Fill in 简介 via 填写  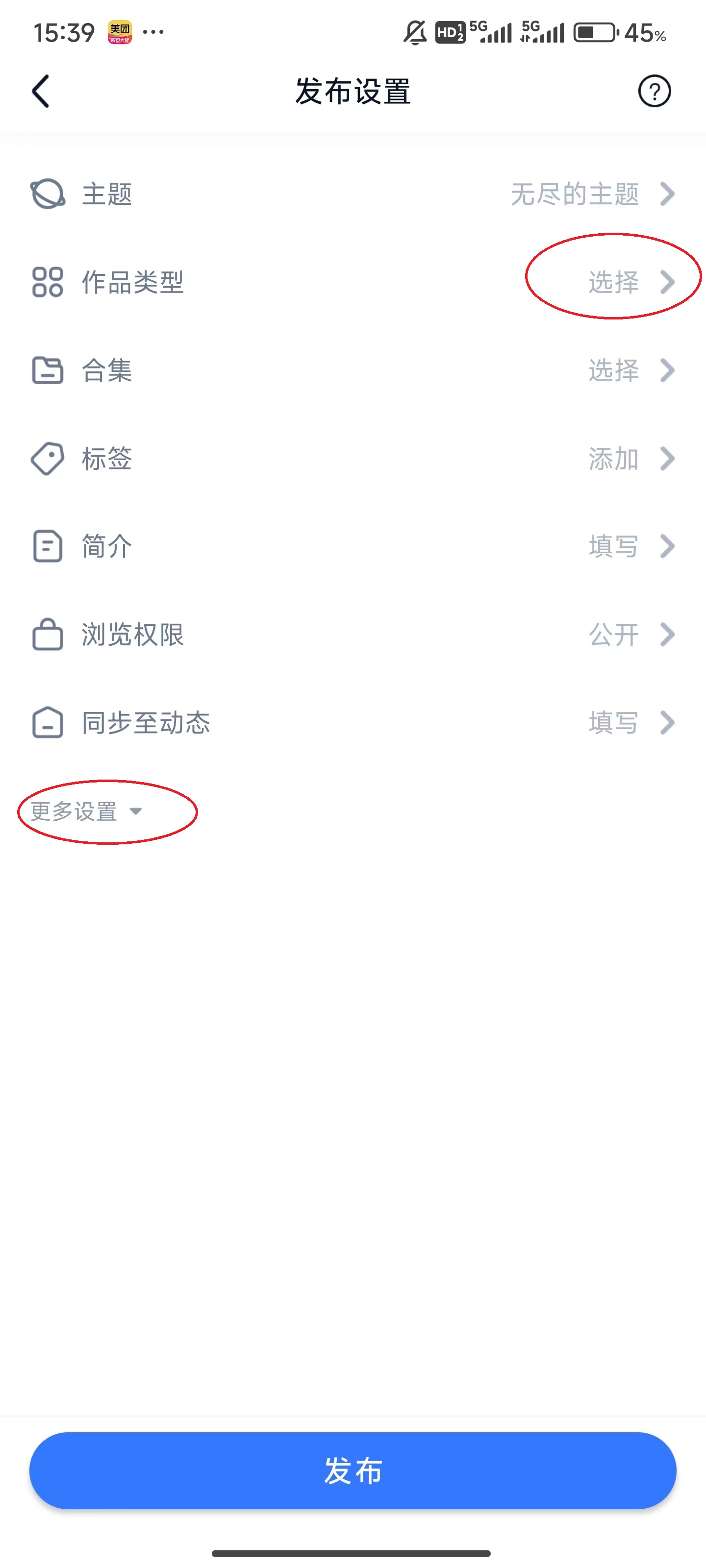tap(612, 547)
